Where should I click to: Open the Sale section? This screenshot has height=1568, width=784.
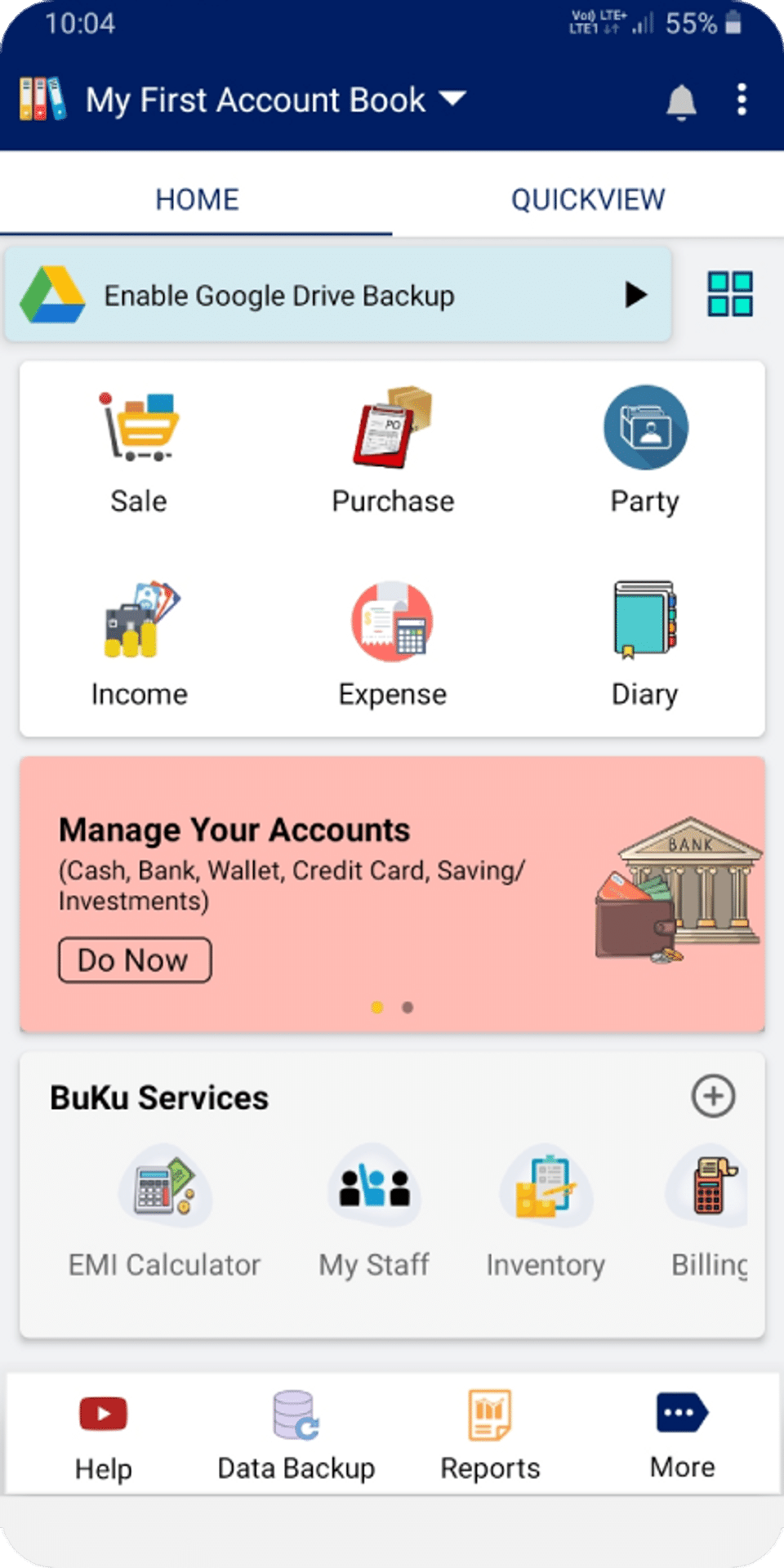click(140, 451)
